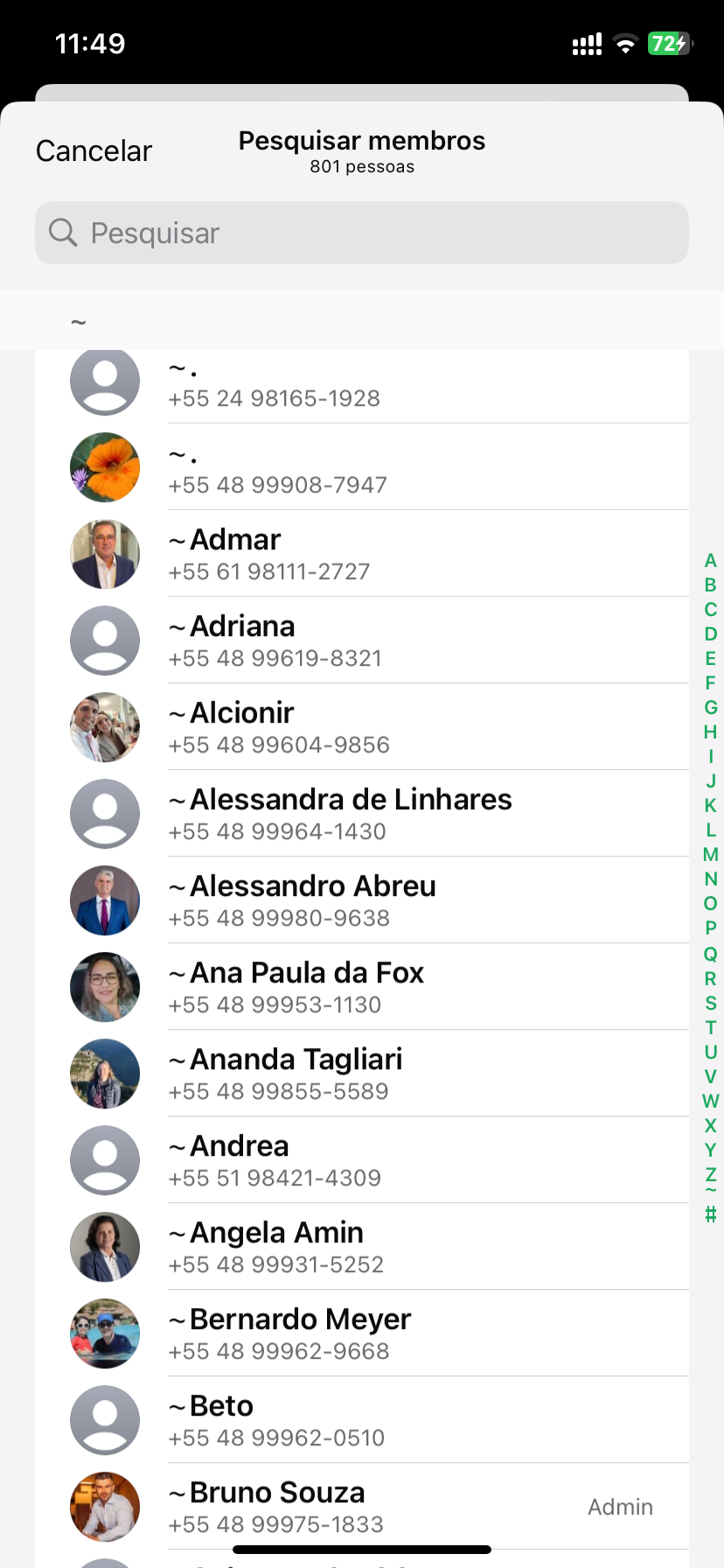Jump to letter S in the index
This screenshot has height=1568, width=724.
[710, 1003]
